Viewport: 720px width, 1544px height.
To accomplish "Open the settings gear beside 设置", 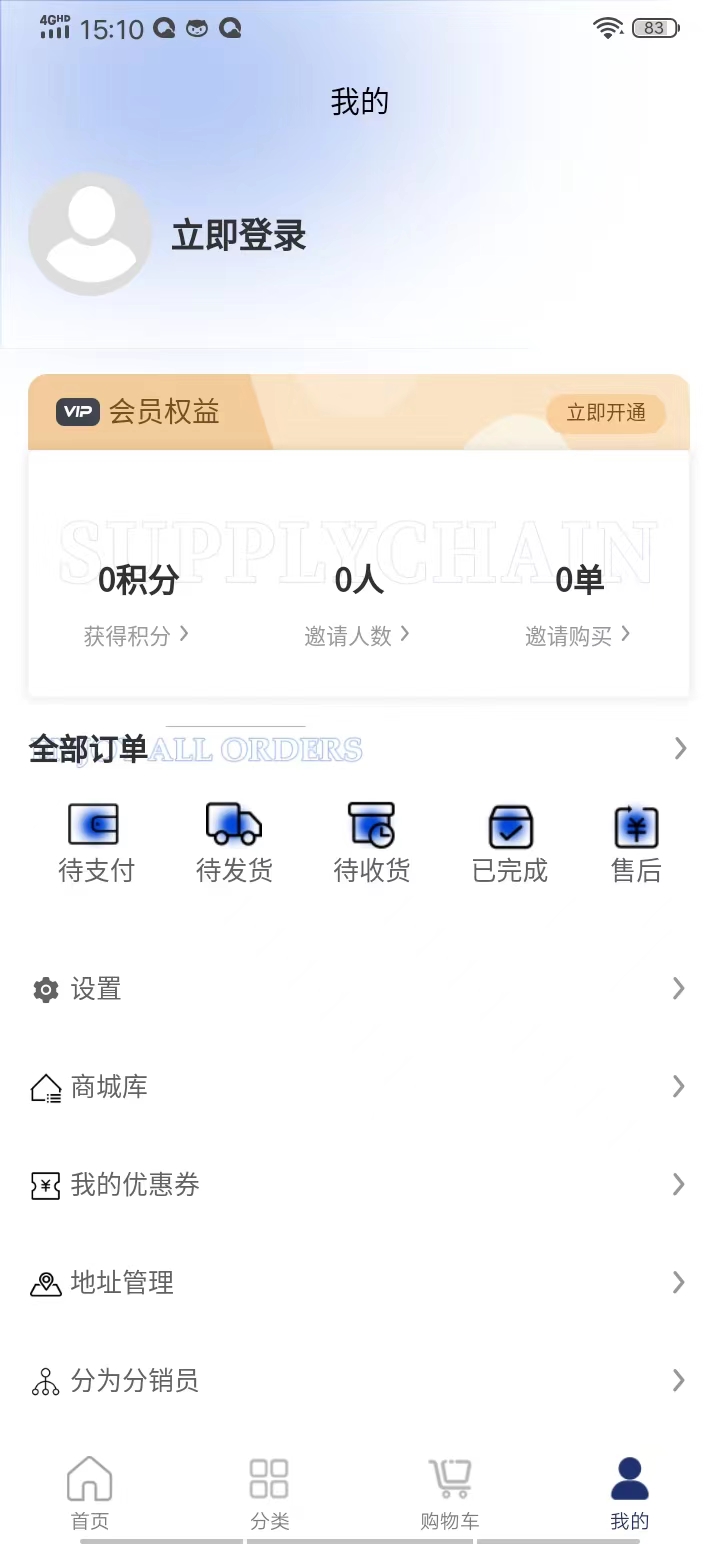I will point(45,989).
